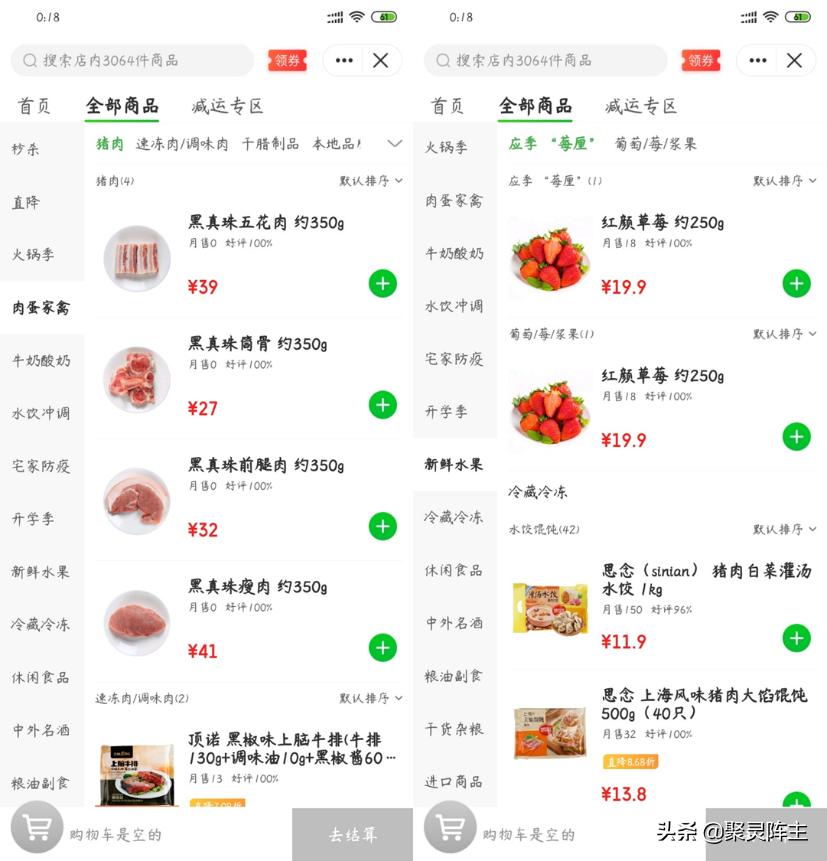Switch to the 全部商品 tab

121,104
